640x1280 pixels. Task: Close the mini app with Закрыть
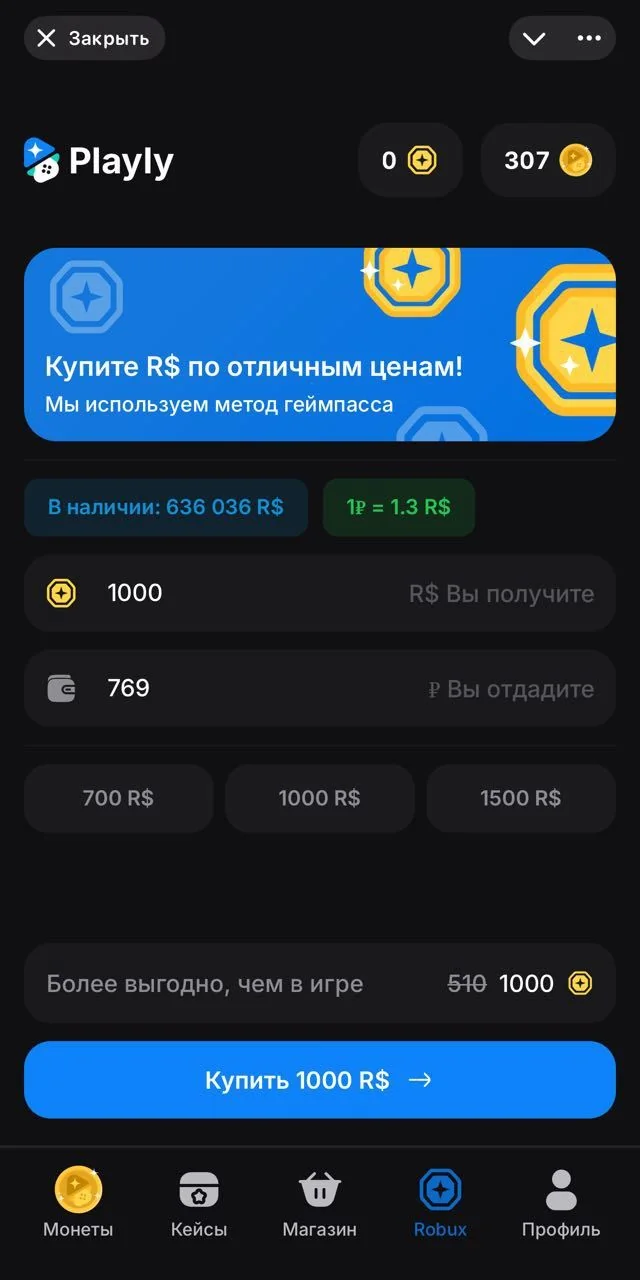94,39
